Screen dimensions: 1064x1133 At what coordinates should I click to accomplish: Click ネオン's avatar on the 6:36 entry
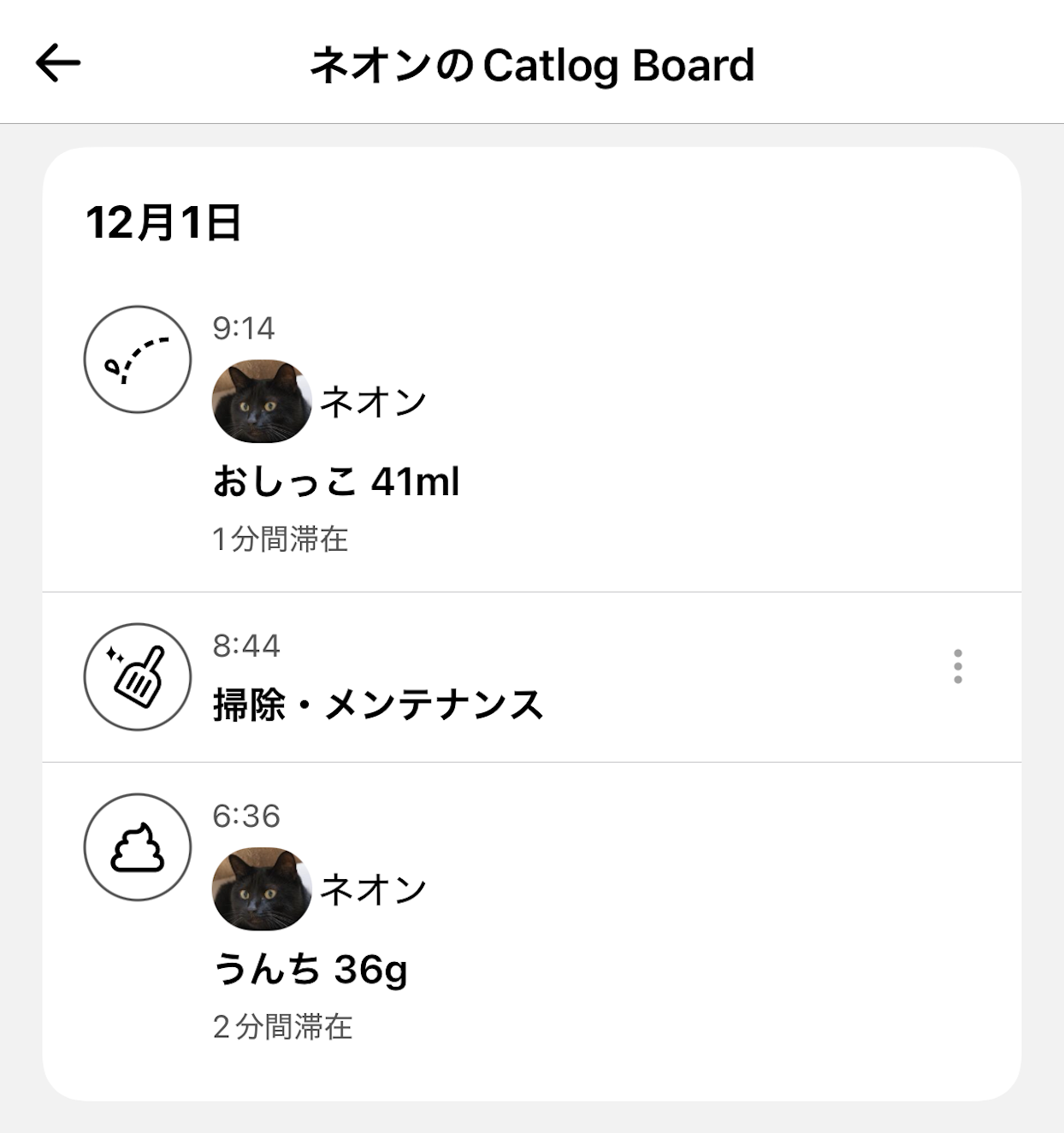pyautogui.click(x=263, y=889)
